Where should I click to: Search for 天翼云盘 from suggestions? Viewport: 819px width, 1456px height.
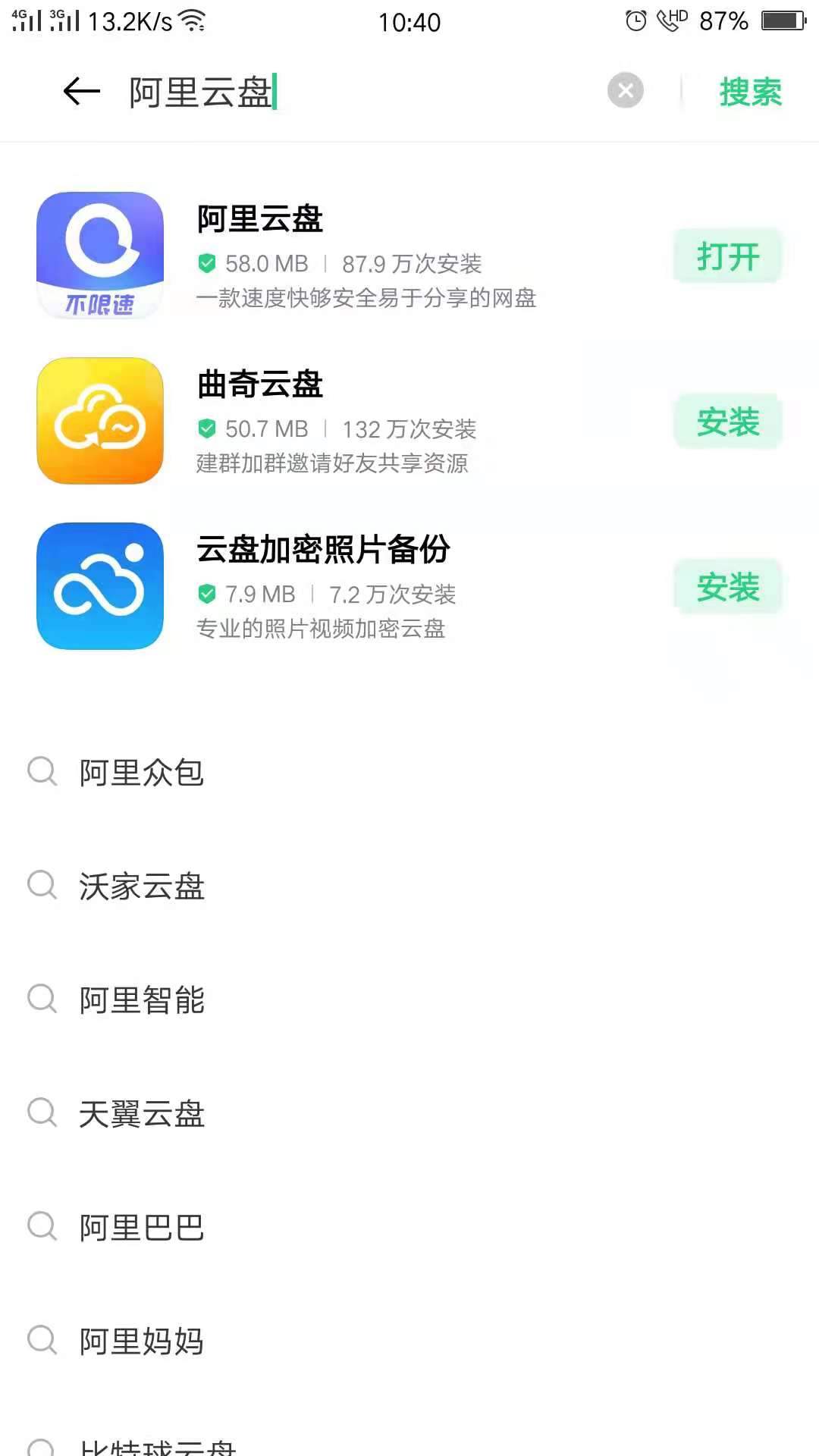(x=142, y=1114)
